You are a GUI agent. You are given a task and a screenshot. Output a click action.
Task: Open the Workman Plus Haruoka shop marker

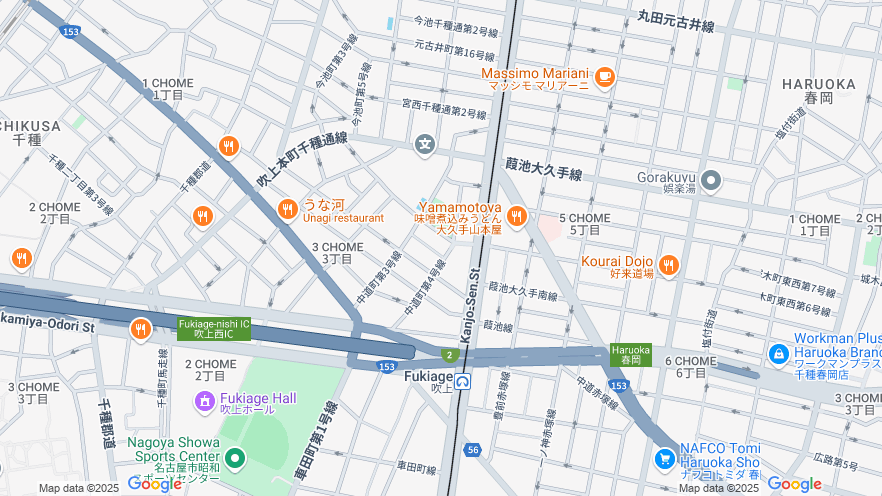click(779, 354)
